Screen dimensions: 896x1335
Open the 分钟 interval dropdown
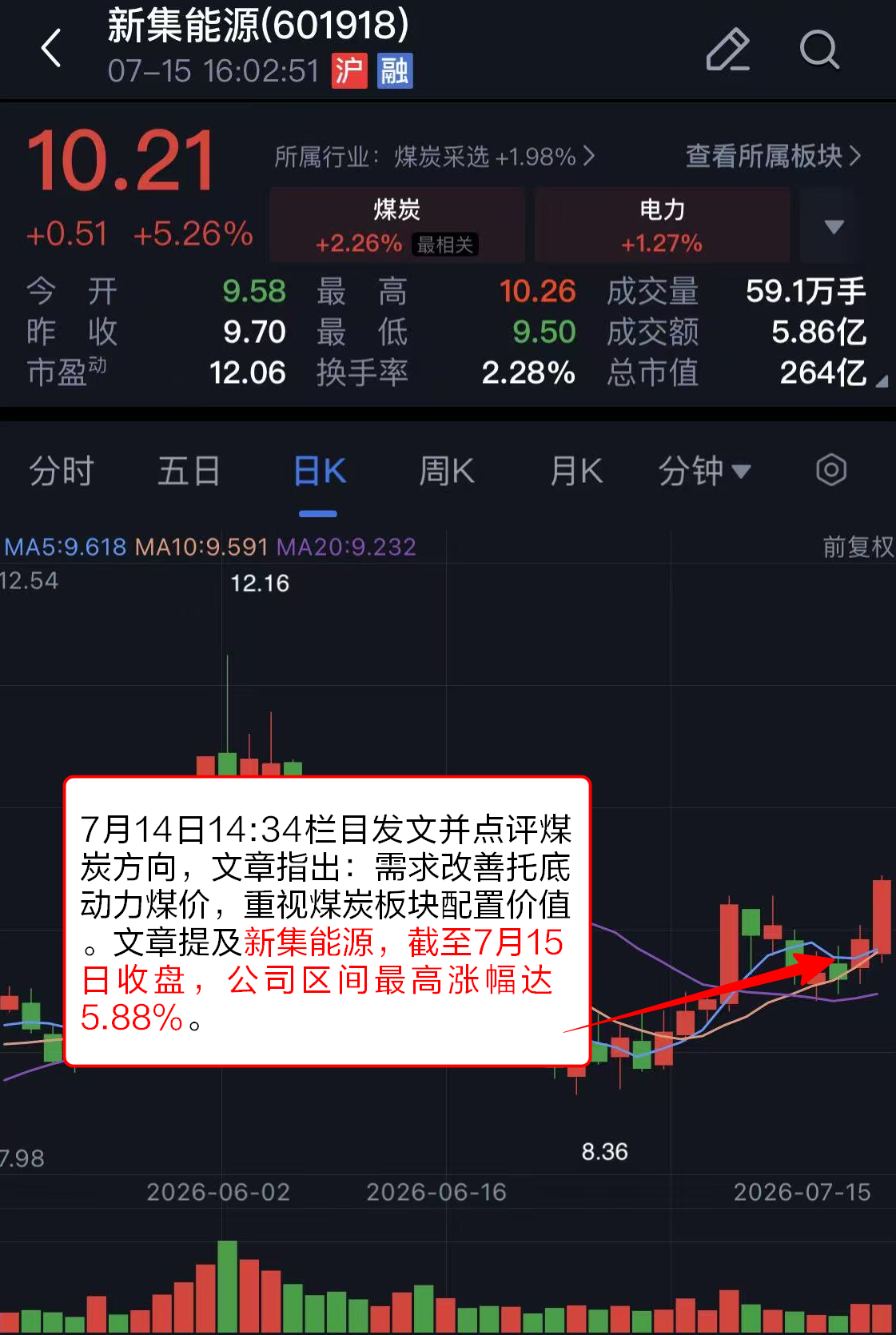coord(704,471)
